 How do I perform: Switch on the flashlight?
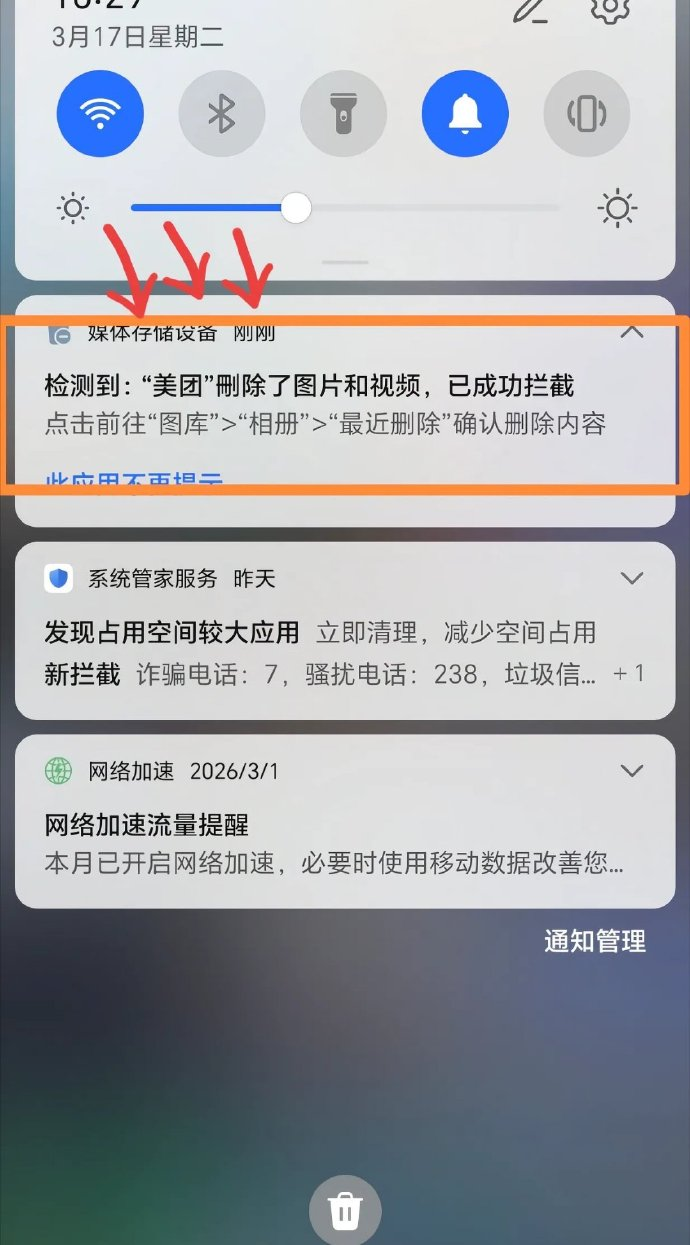pos(343,113)
